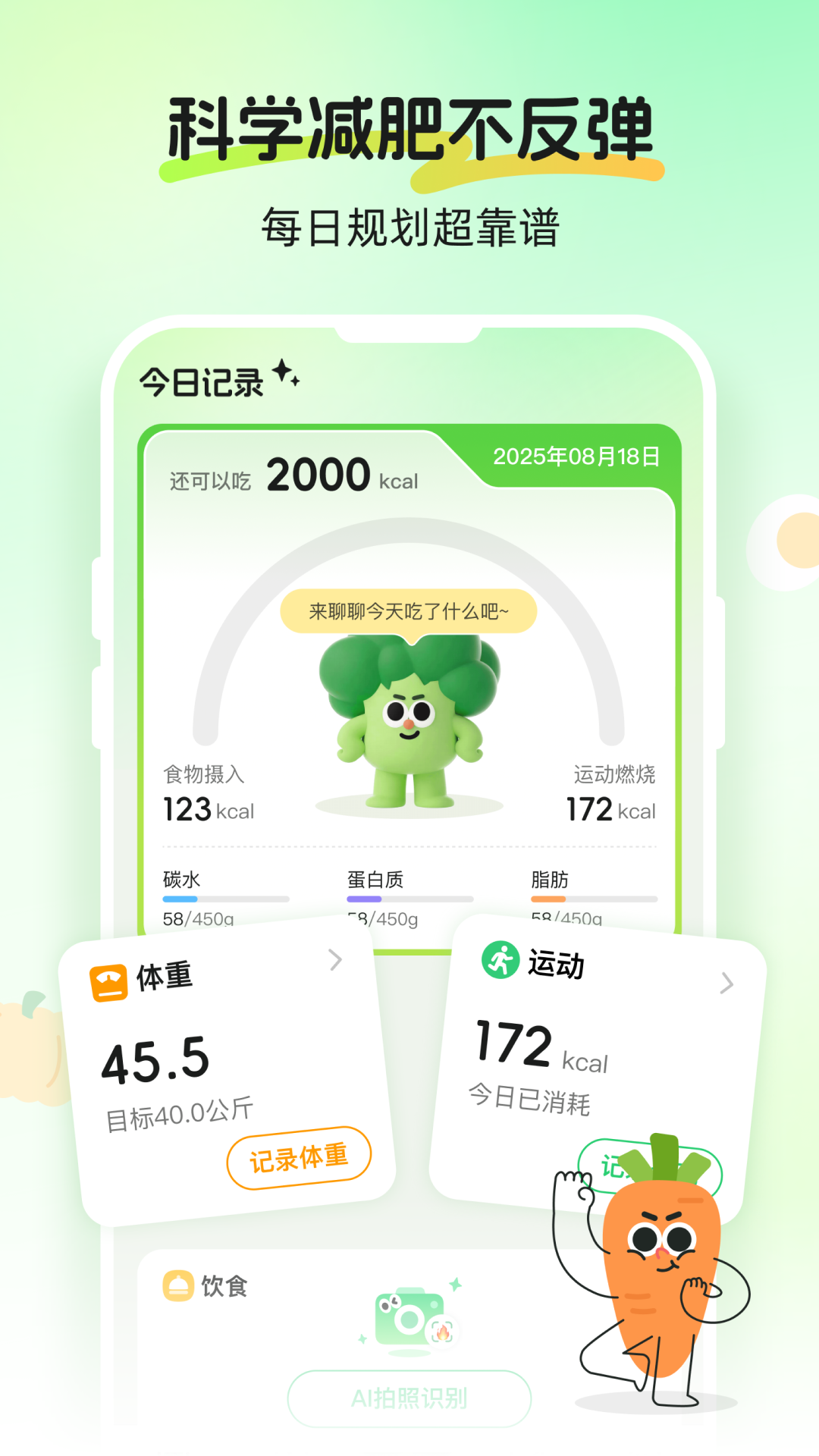Click the 记录体重 button
Viewport: 819px width, 1456px height.
click(299, 1156)
